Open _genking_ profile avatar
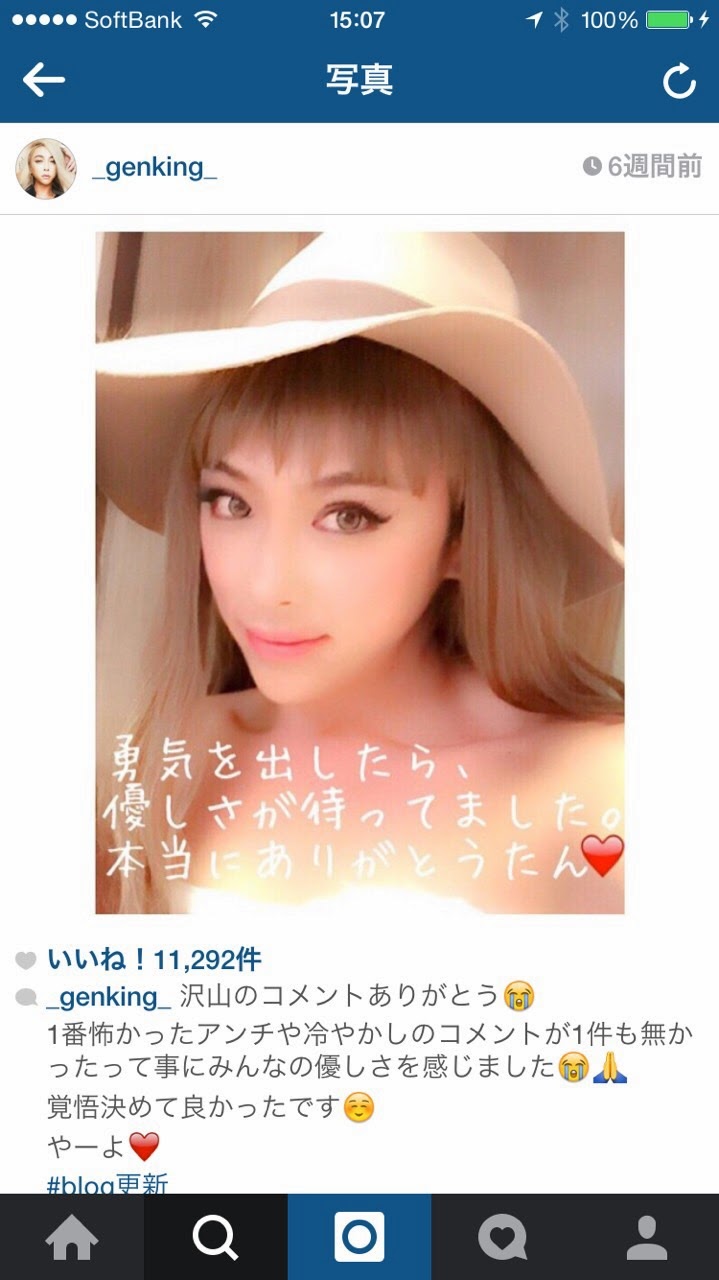719x1280 pixels. click(46, 168)
